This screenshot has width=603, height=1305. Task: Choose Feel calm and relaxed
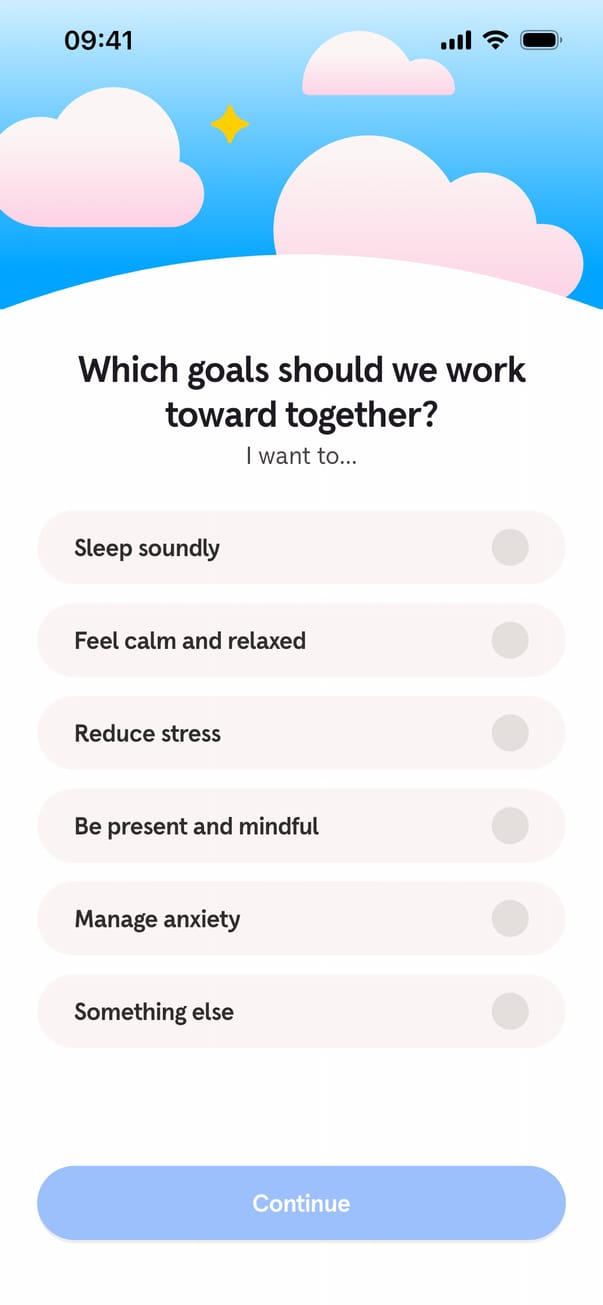pyautogui.click(x=509, y=640)
